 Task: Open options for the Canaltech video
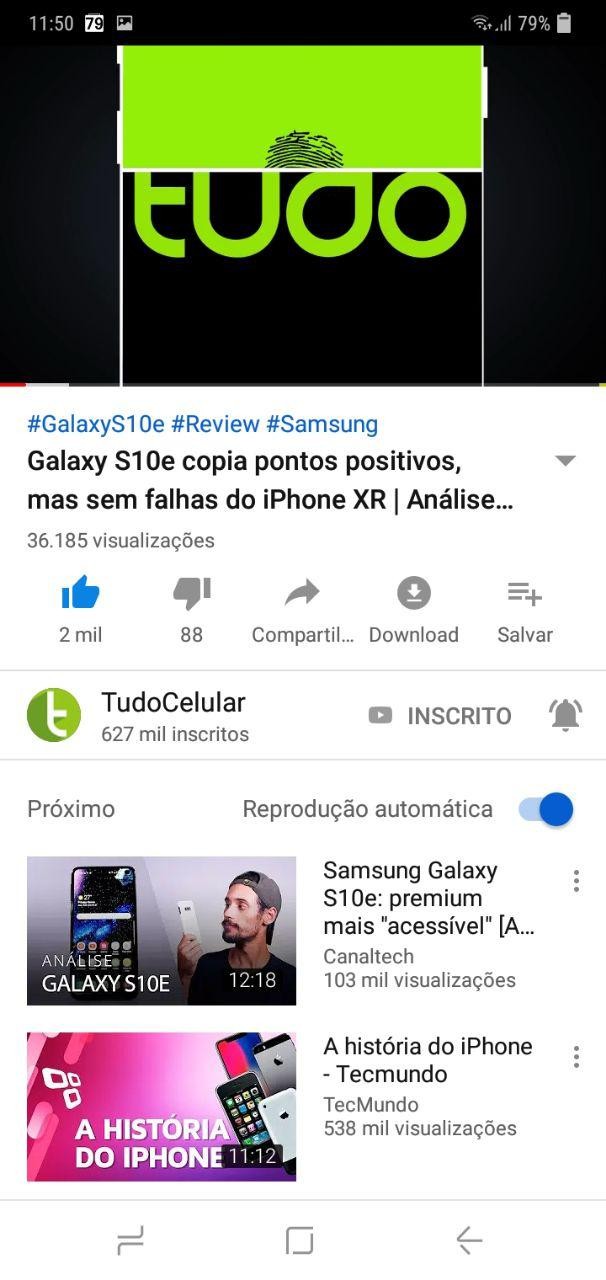click(576, 881)
